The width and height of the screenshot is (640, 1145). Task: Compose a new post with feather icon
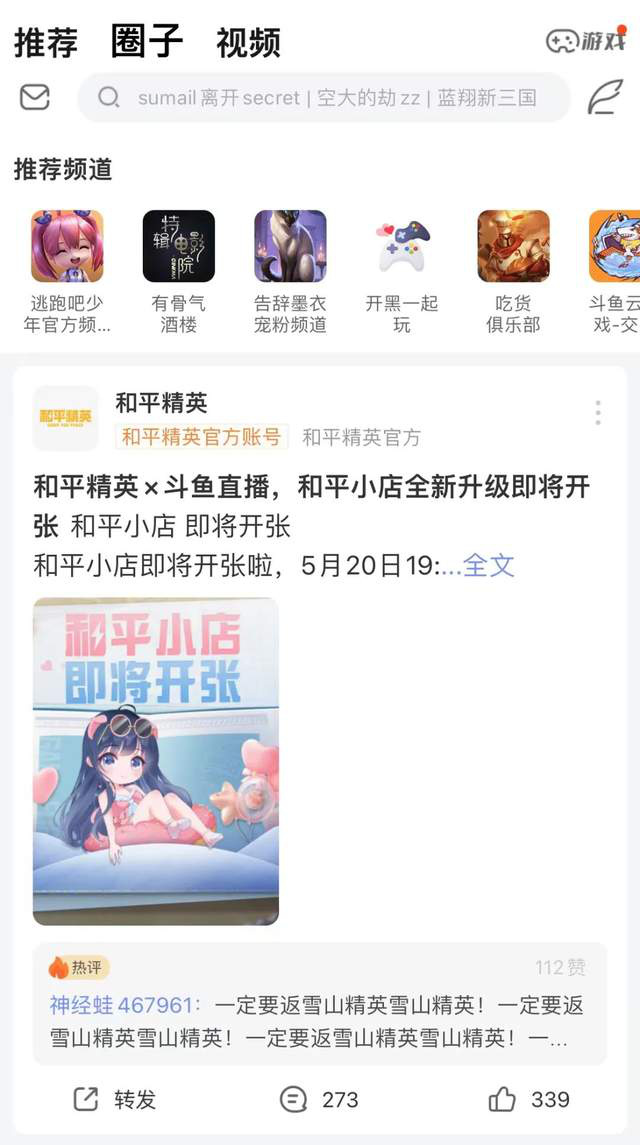click(x=604, y=97)
